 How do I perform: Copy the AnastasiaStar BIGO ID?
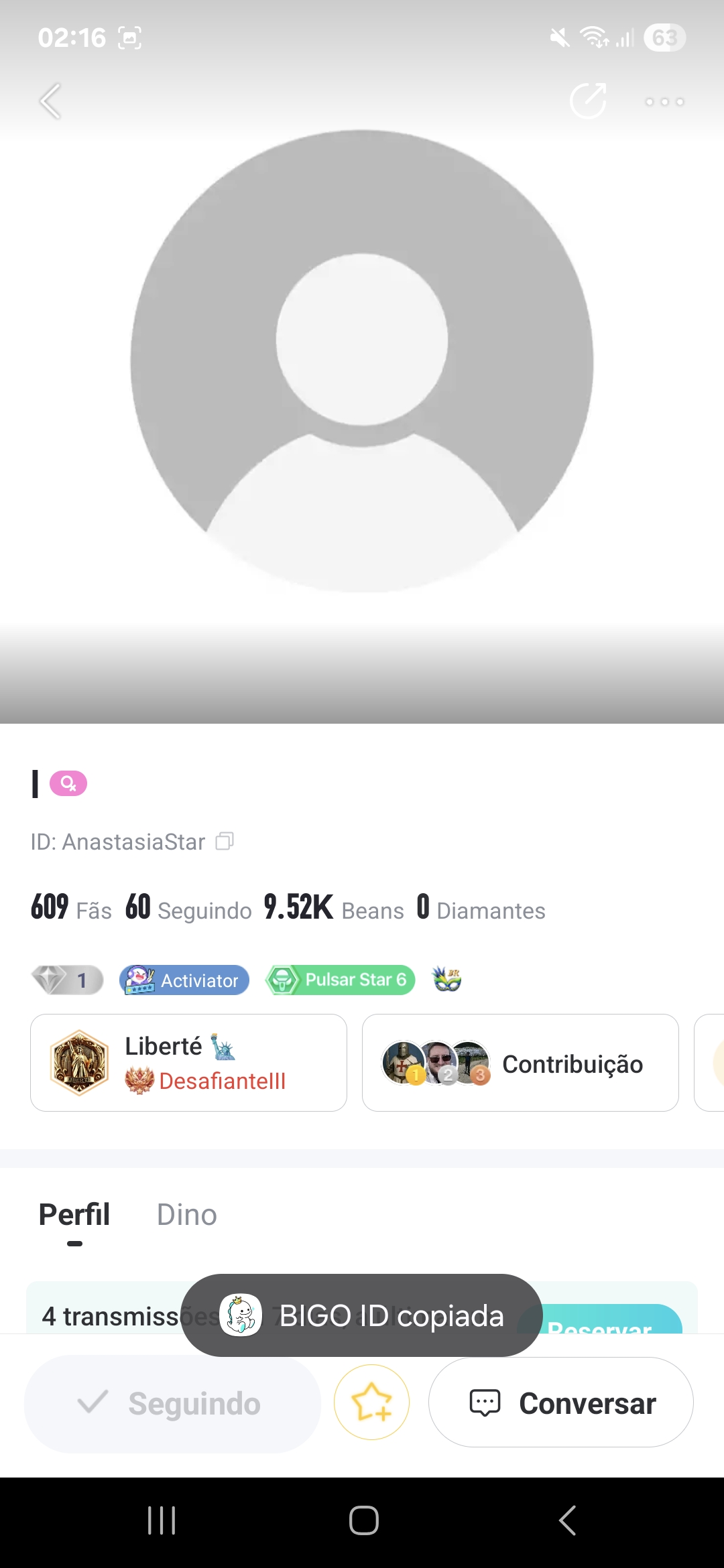tap(225, 841)
